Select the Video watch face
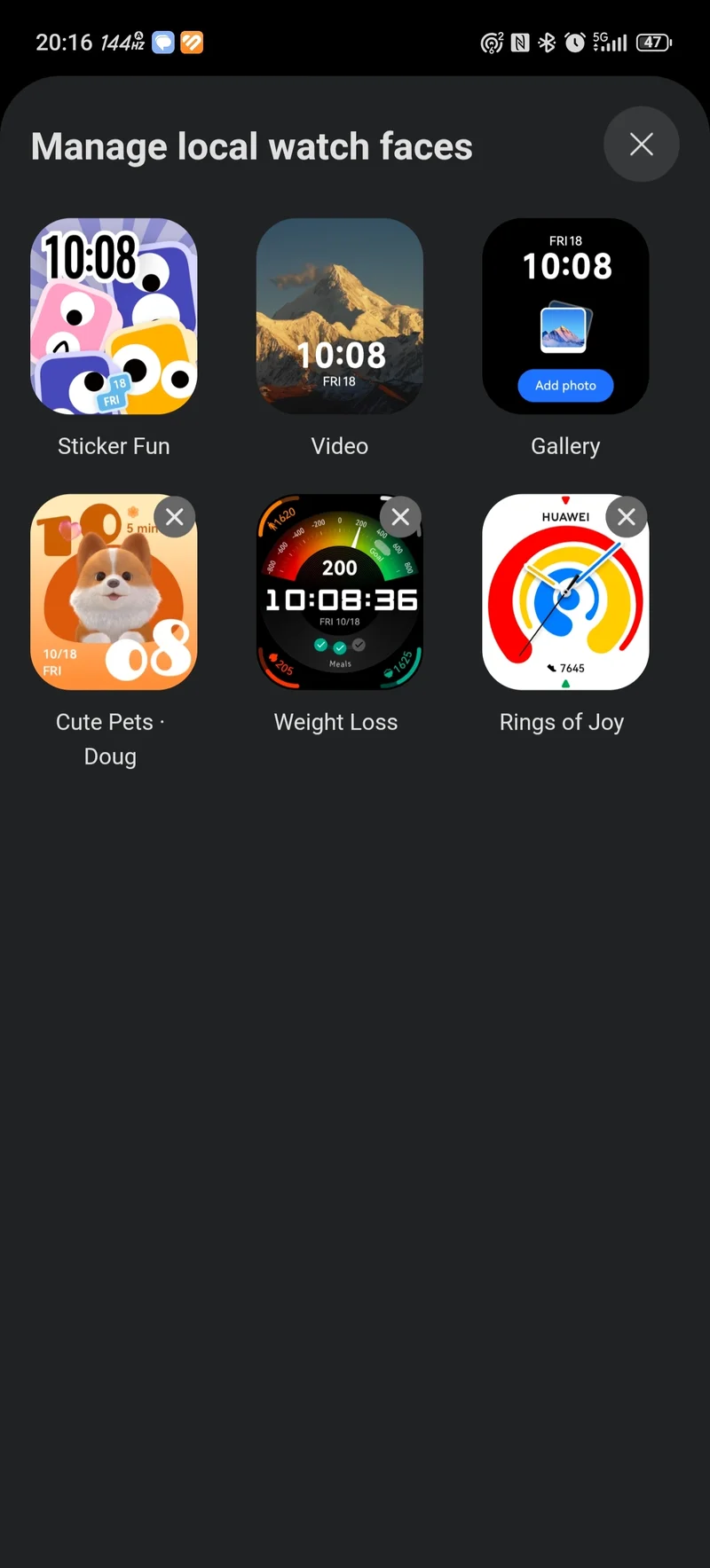Screen dimensions: 710x1568 tap(339, 317)
